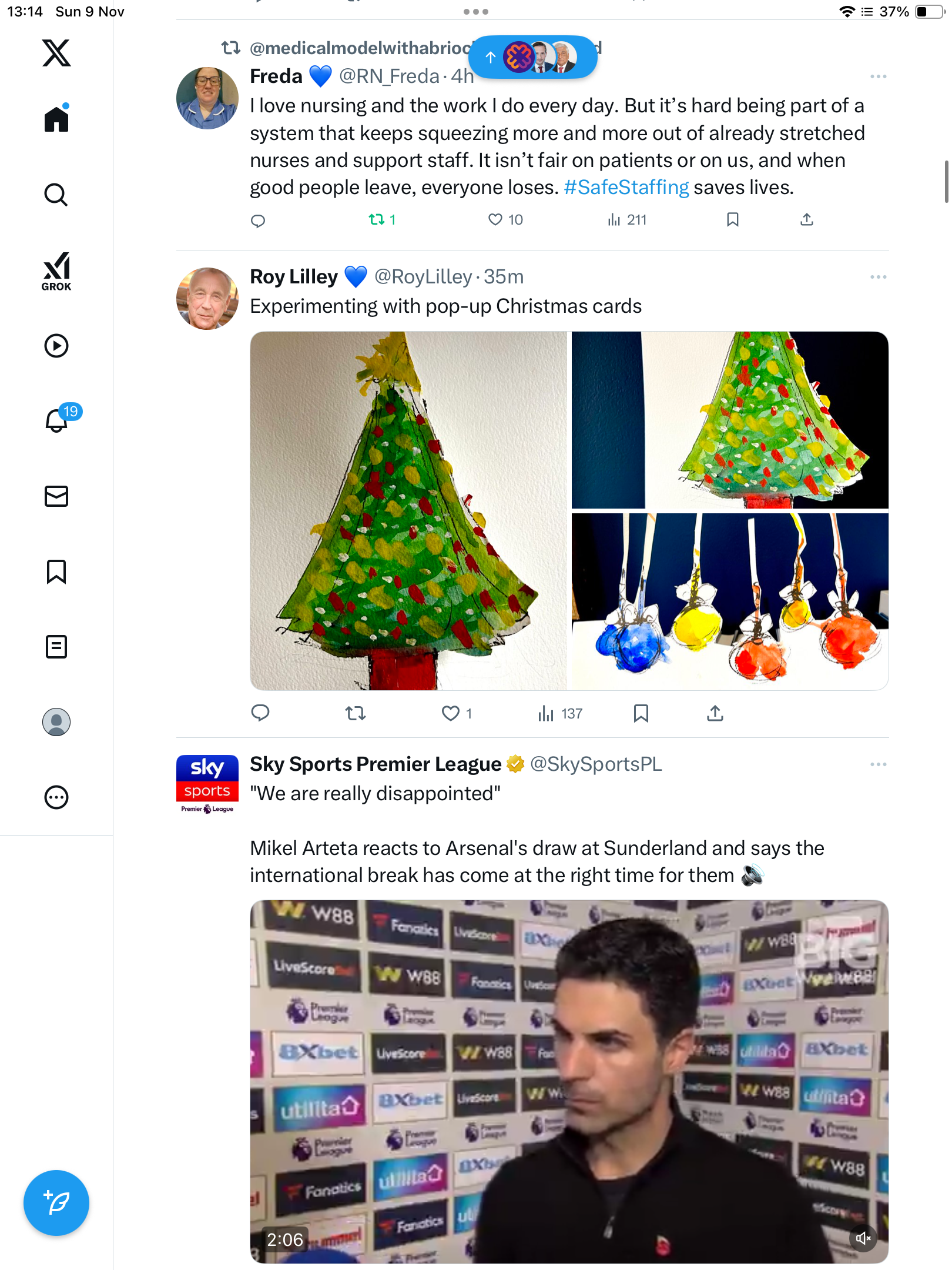
Task: Open overflow menu on Roy Lilley's post
Action: coord(878,277)
